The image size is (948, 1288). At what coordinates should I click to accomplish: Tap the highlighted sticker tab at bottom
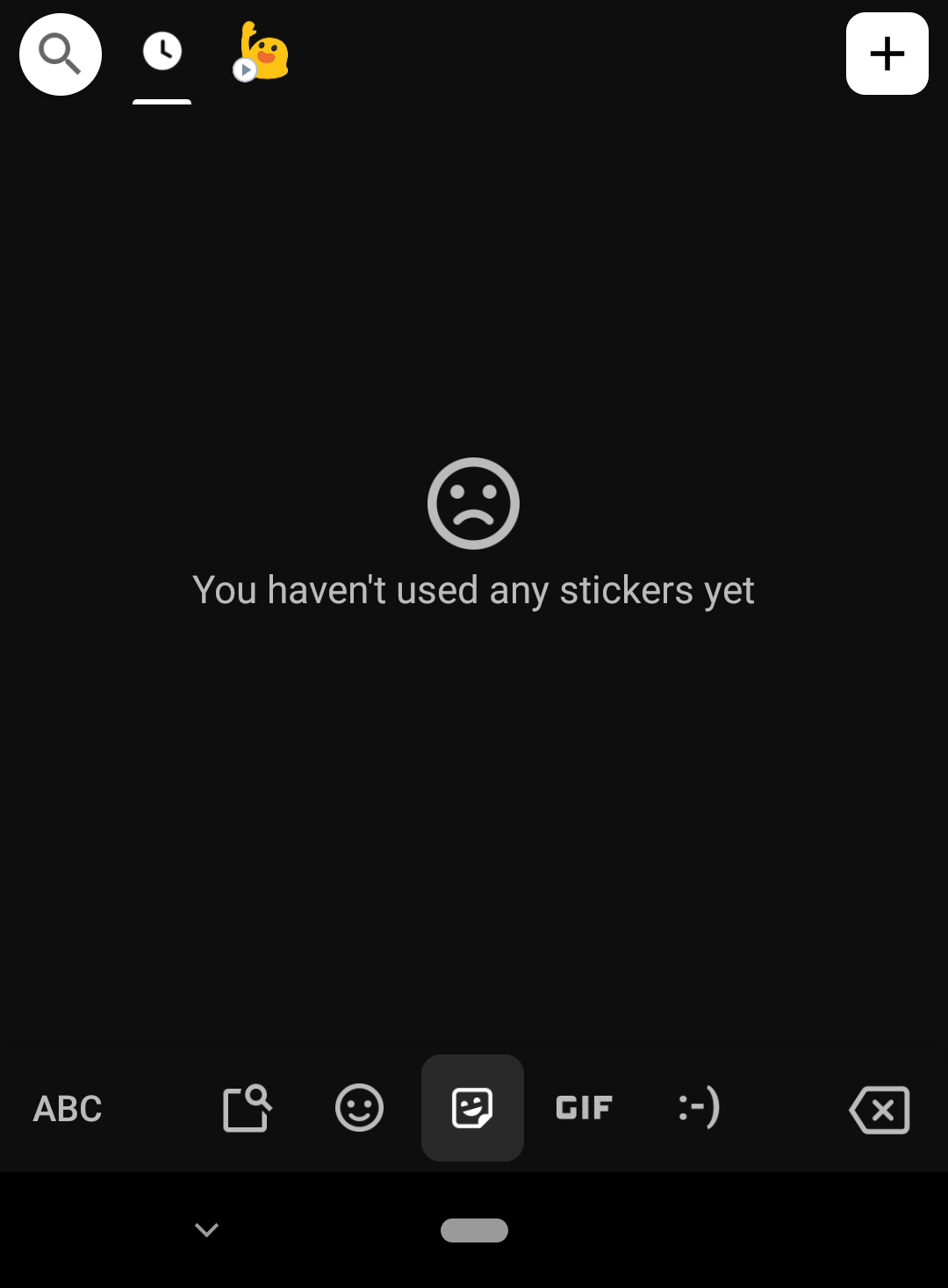tap(472, 1107)
